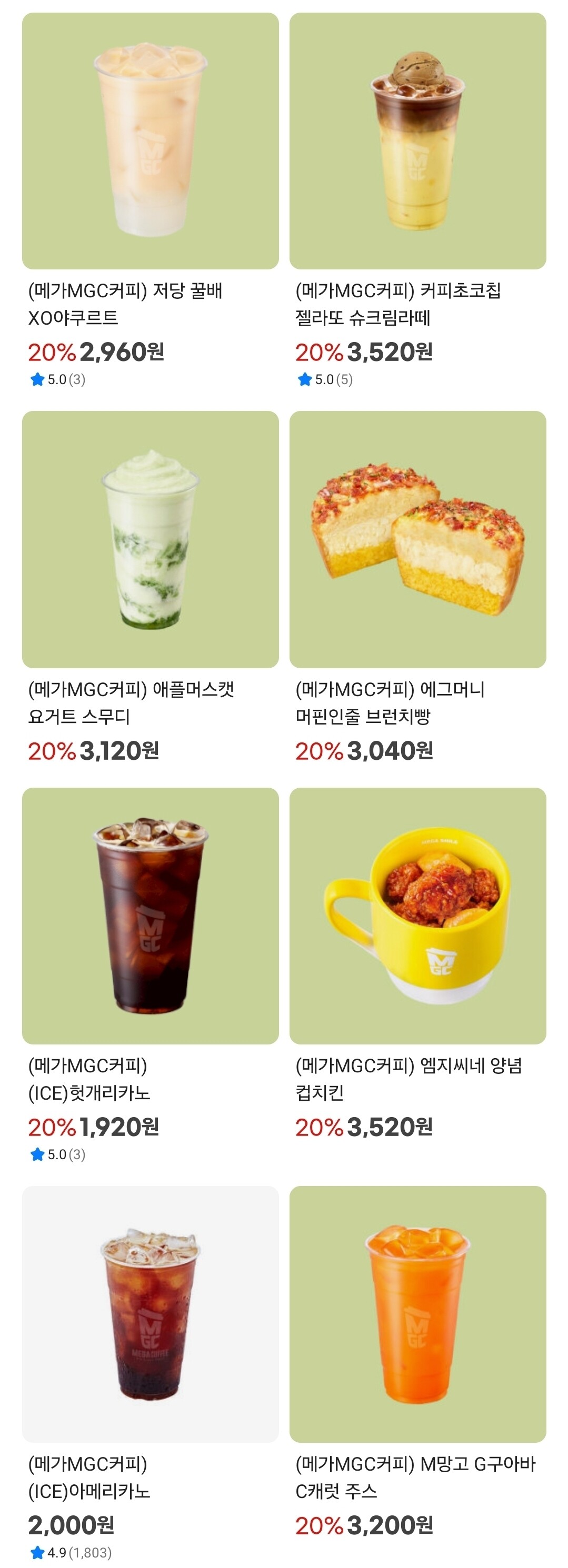Open the 저당 꿀배 XO야쿠르트 product

click(x=151, y=141)
